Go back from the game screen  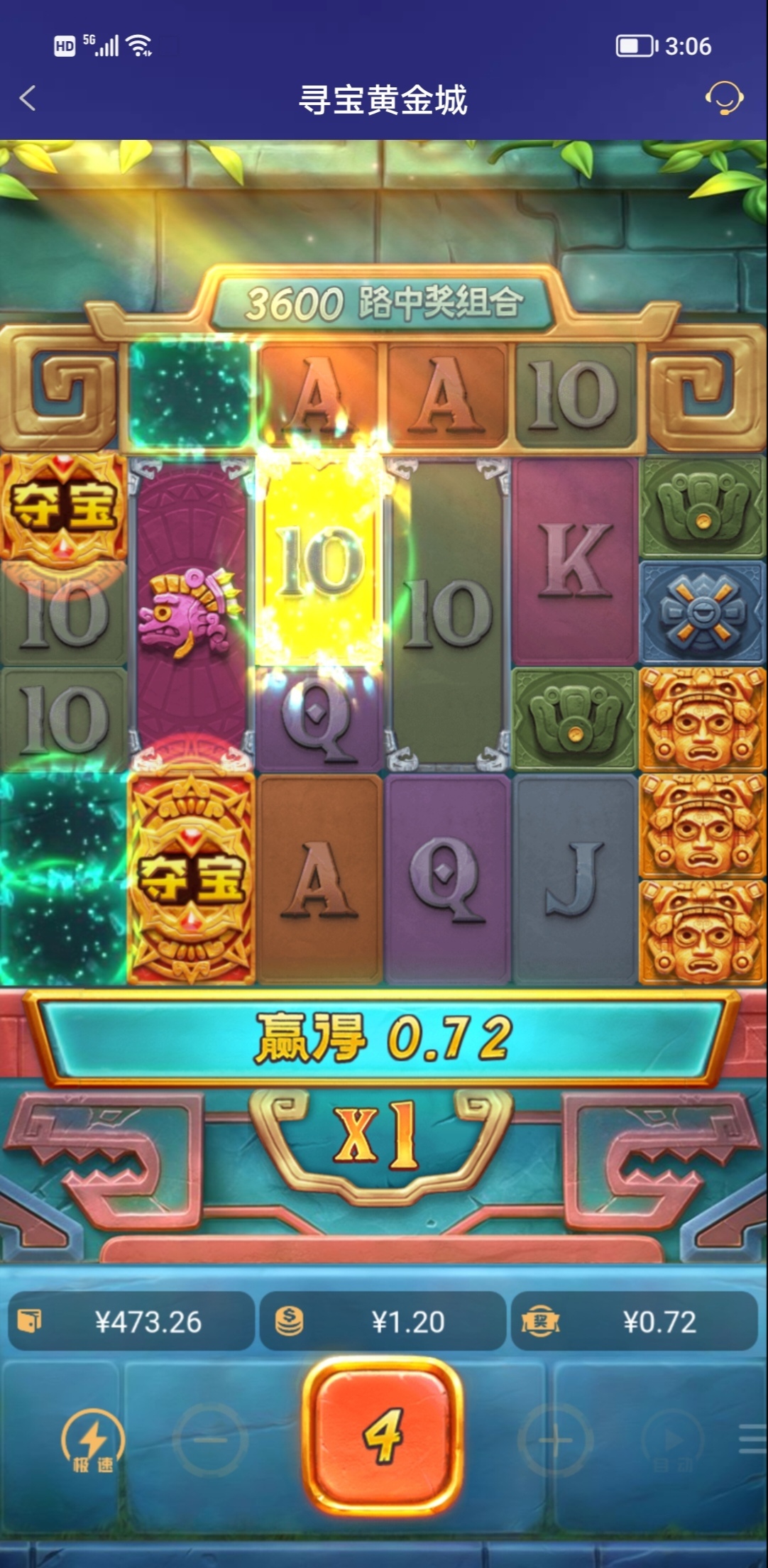[x=28, y=99]
